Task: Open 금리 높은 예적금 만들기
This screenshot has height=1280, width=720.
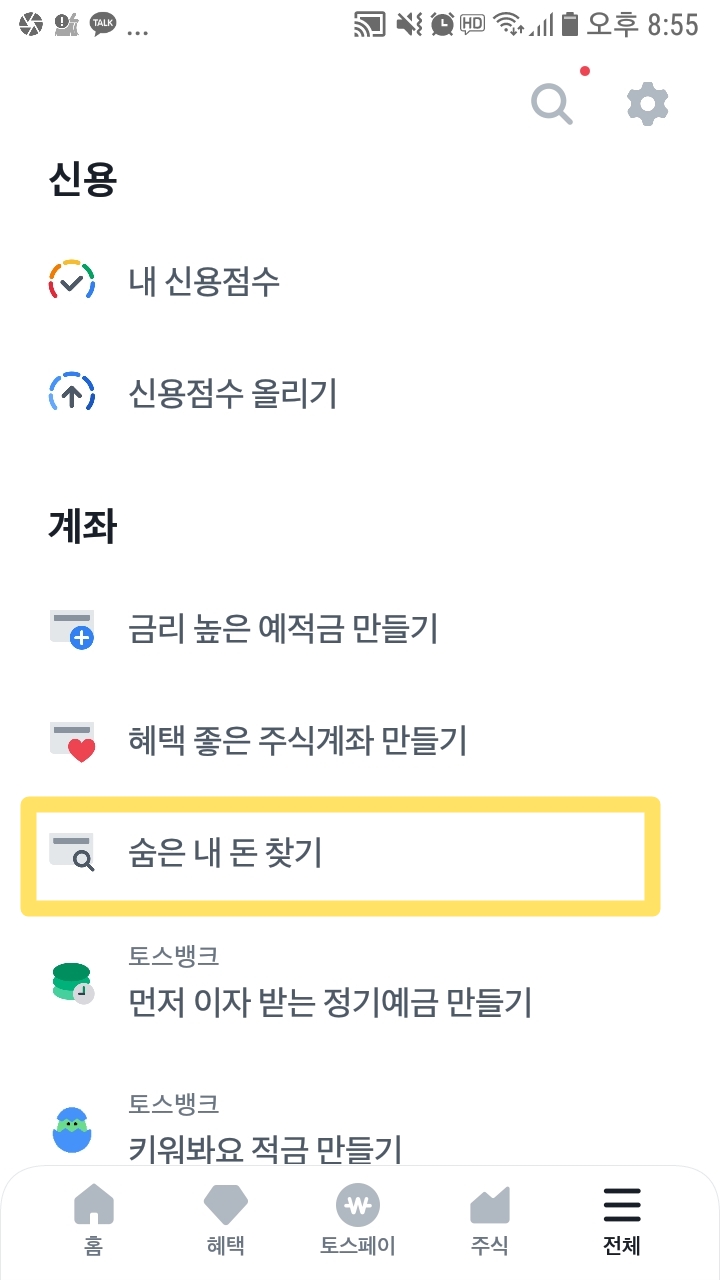Action: click(x=283, y=629)
